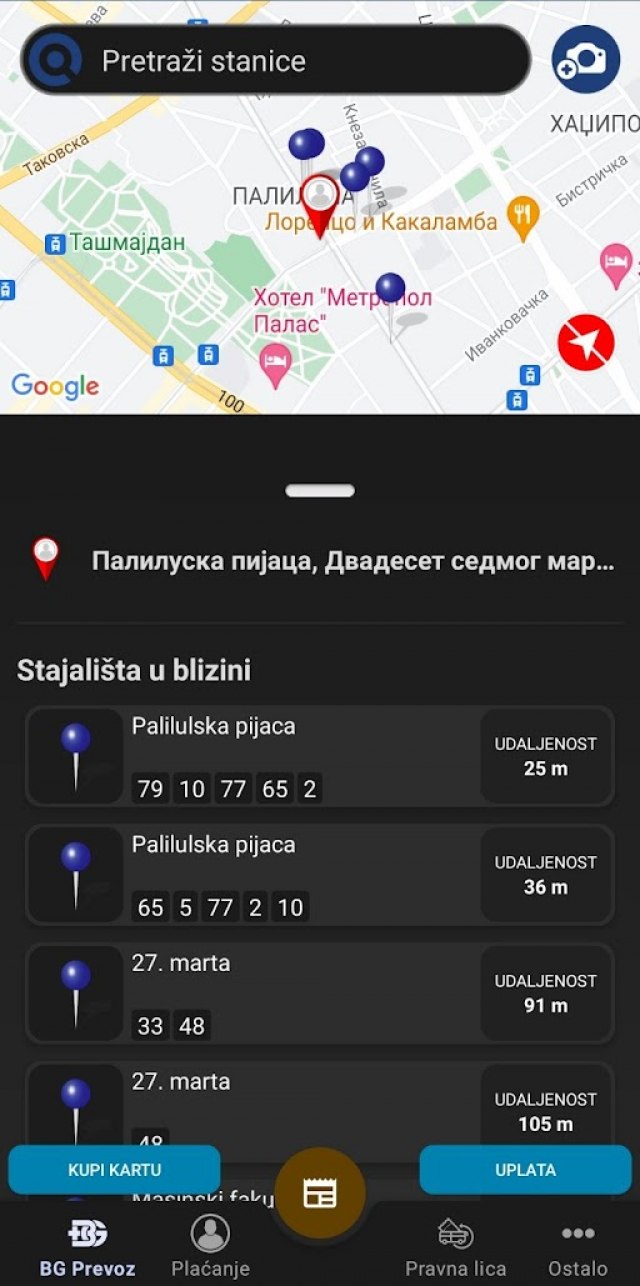Screen dimensions: 640x1286
Task: Tap the bottom sheet drag handle
Action: [320, 491]
